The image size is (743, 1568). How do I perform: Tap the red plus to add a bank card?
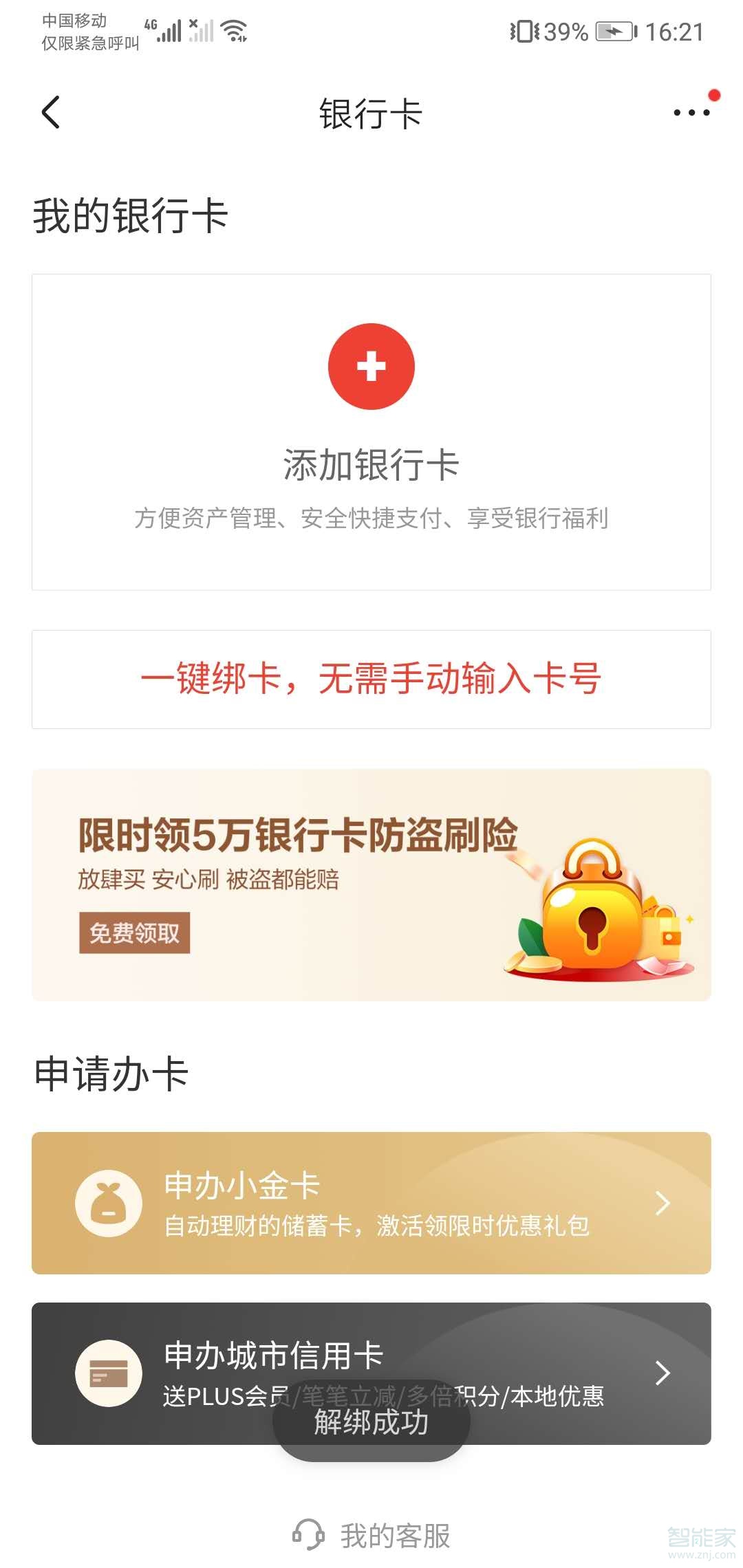point(371,367)
